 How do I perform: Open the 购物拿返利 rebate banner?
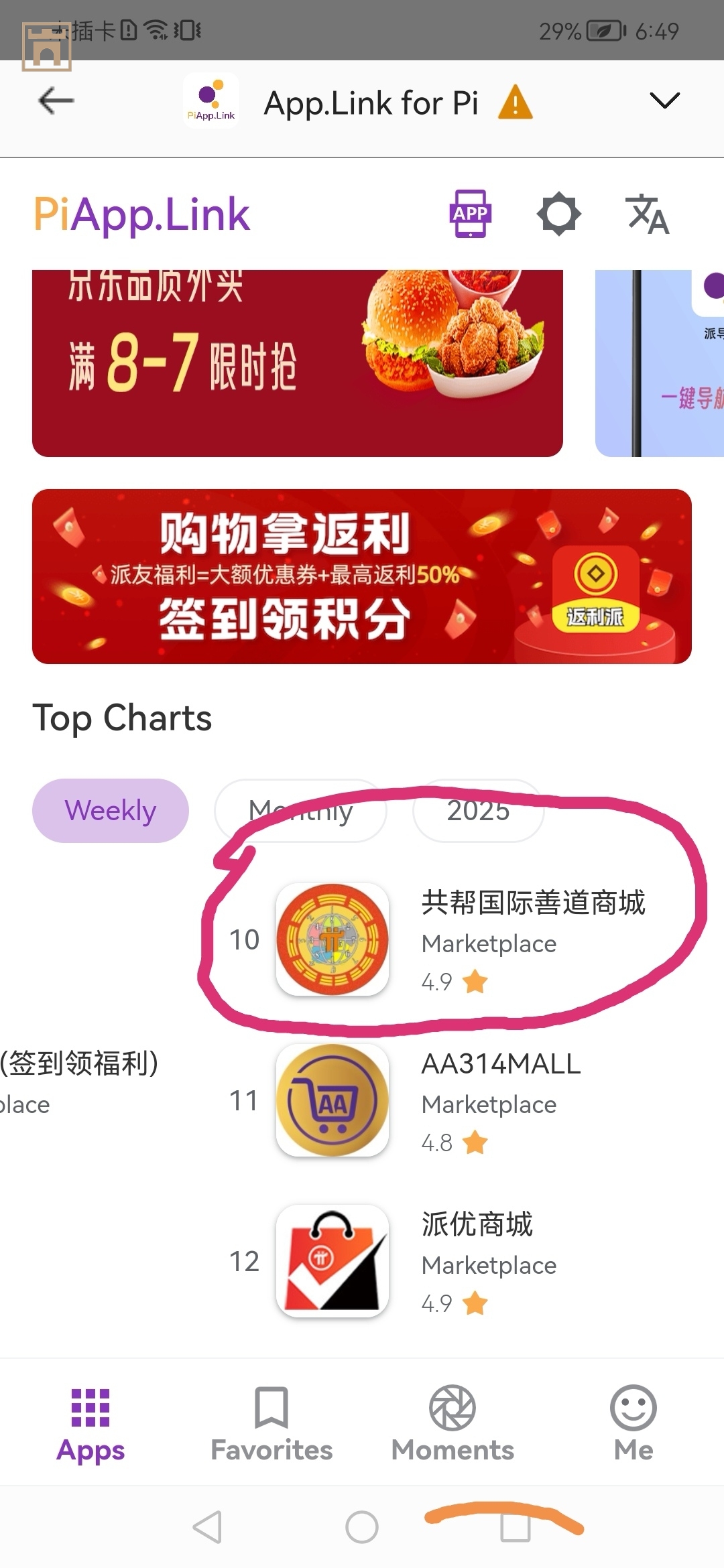pyautogui.click(x=361, y=576)
